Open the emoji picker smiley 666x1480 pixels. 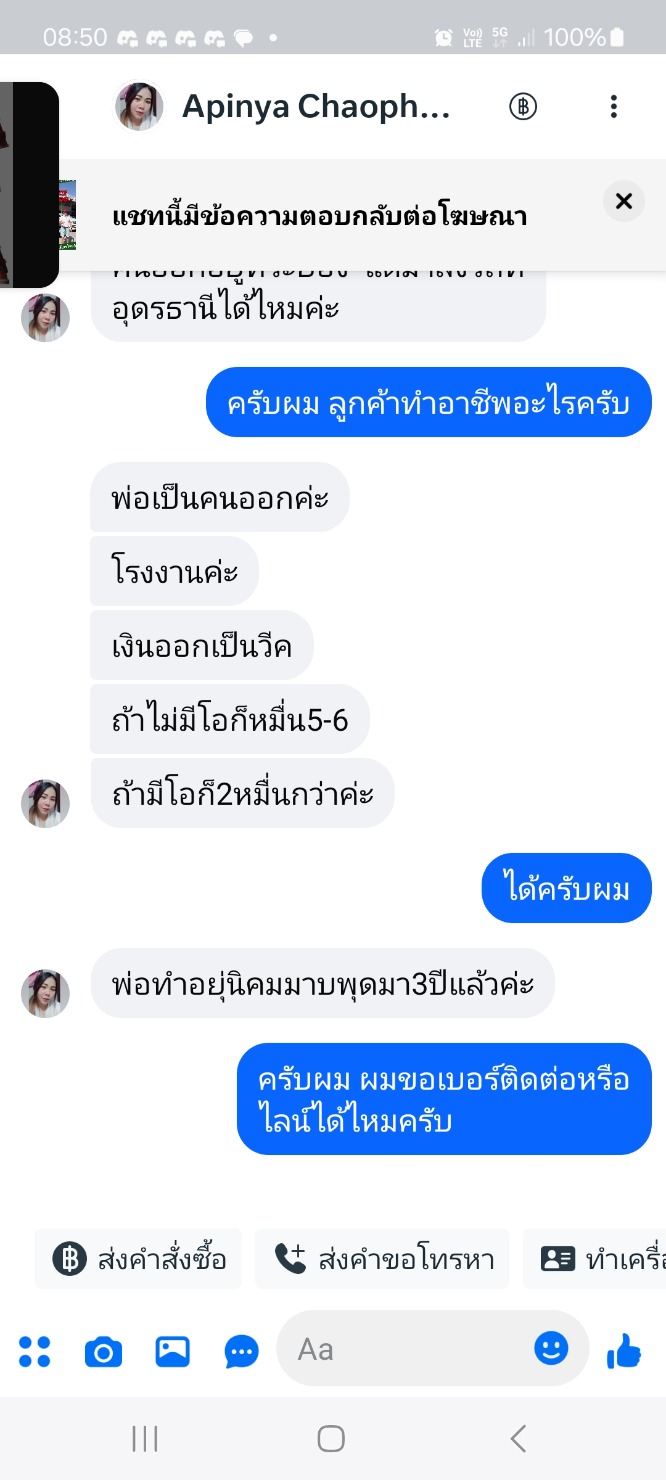[551, 1348]
